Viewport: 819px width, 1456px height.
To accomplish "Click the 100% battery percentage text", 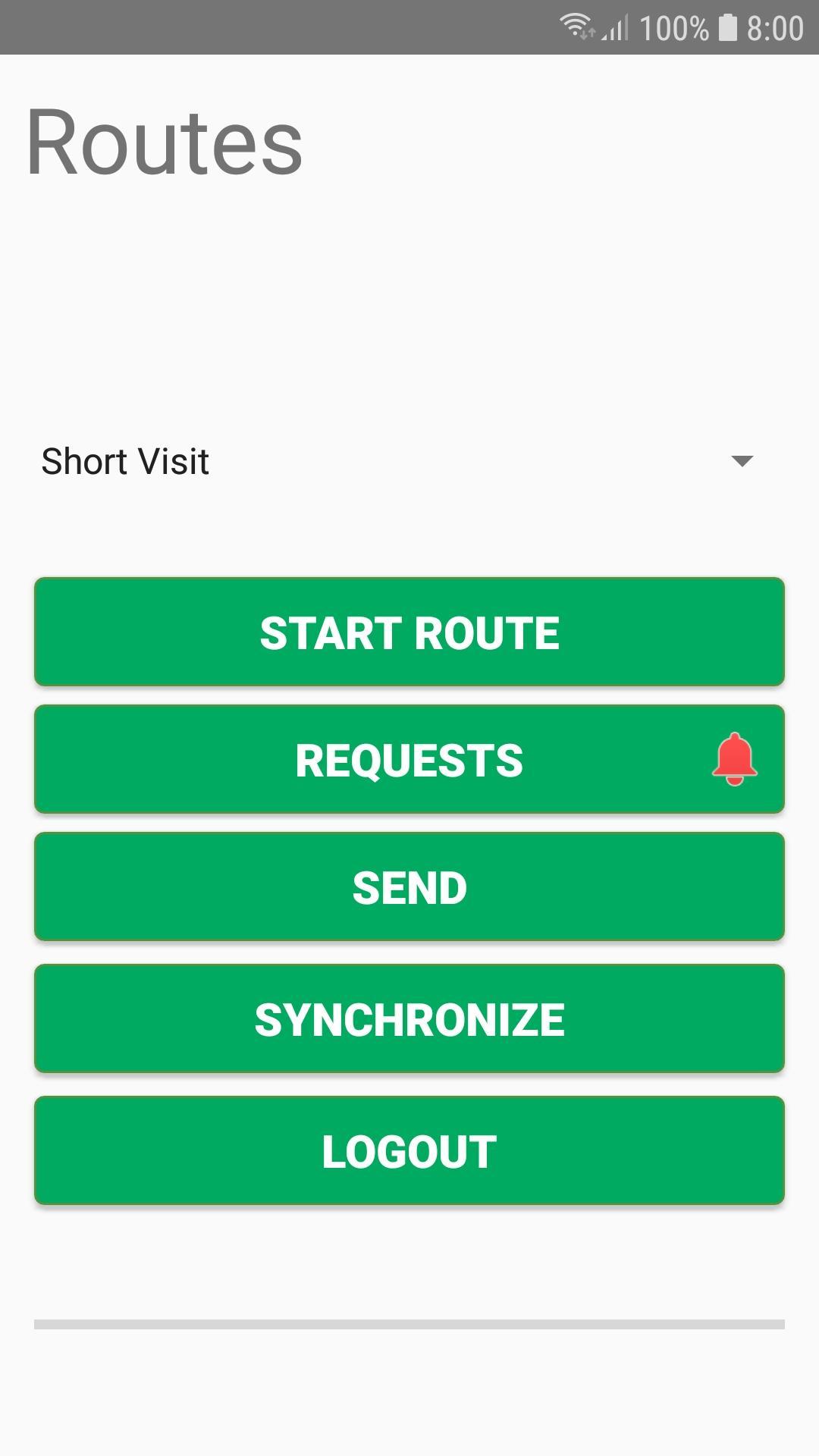I will [671, 27].
